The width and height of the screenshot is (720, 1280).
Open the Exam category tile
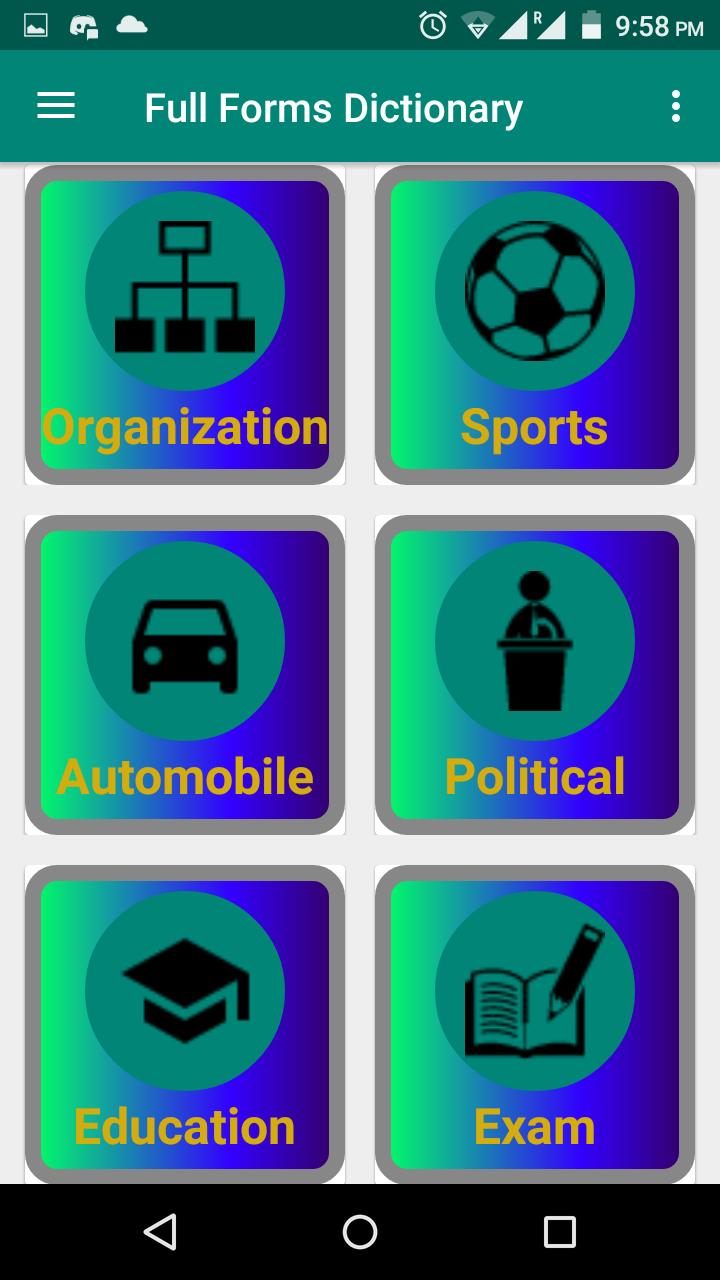[x=535, y=1024]
